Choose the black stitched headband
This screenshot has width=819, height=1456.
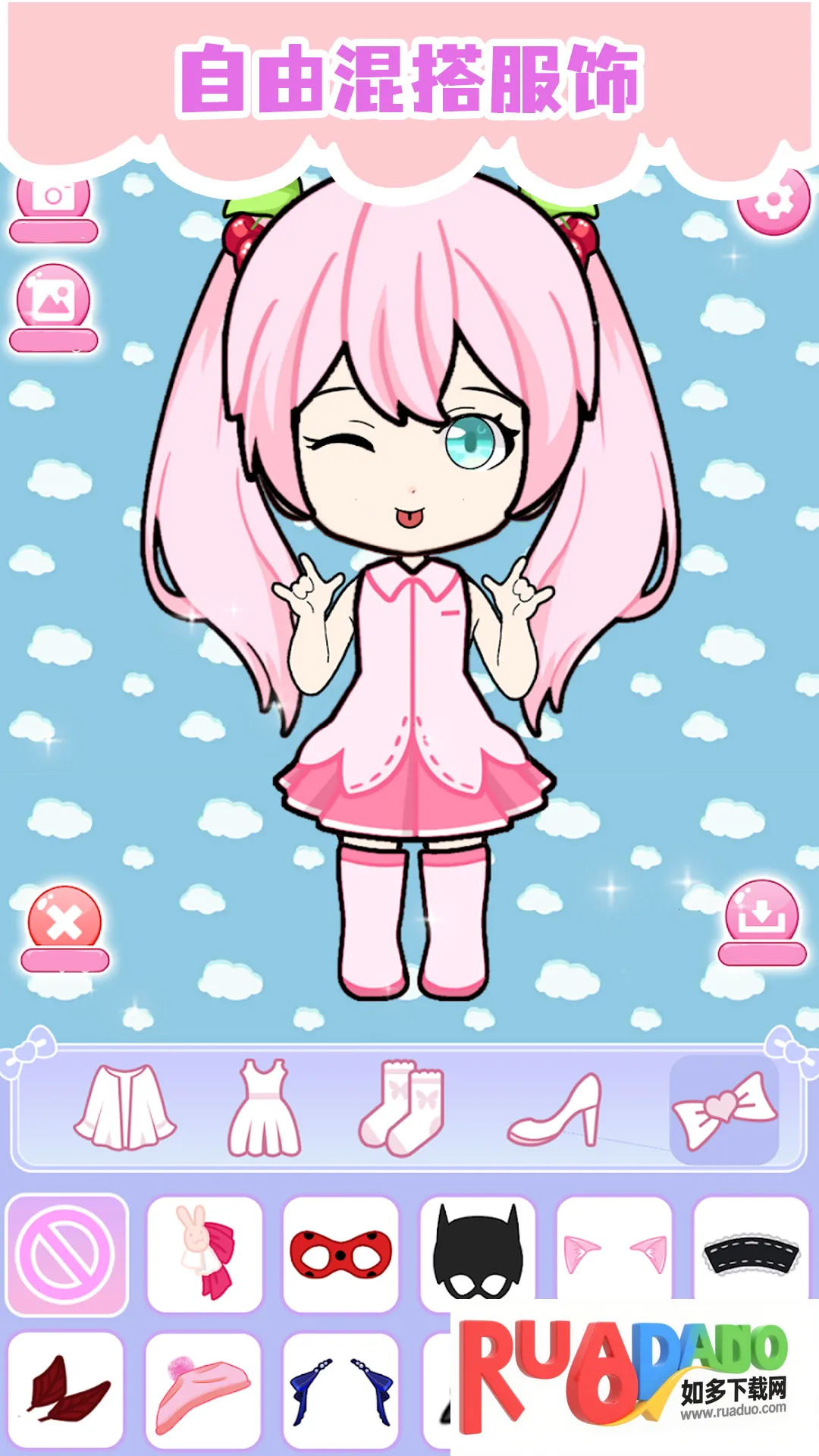pos(752,1251)
